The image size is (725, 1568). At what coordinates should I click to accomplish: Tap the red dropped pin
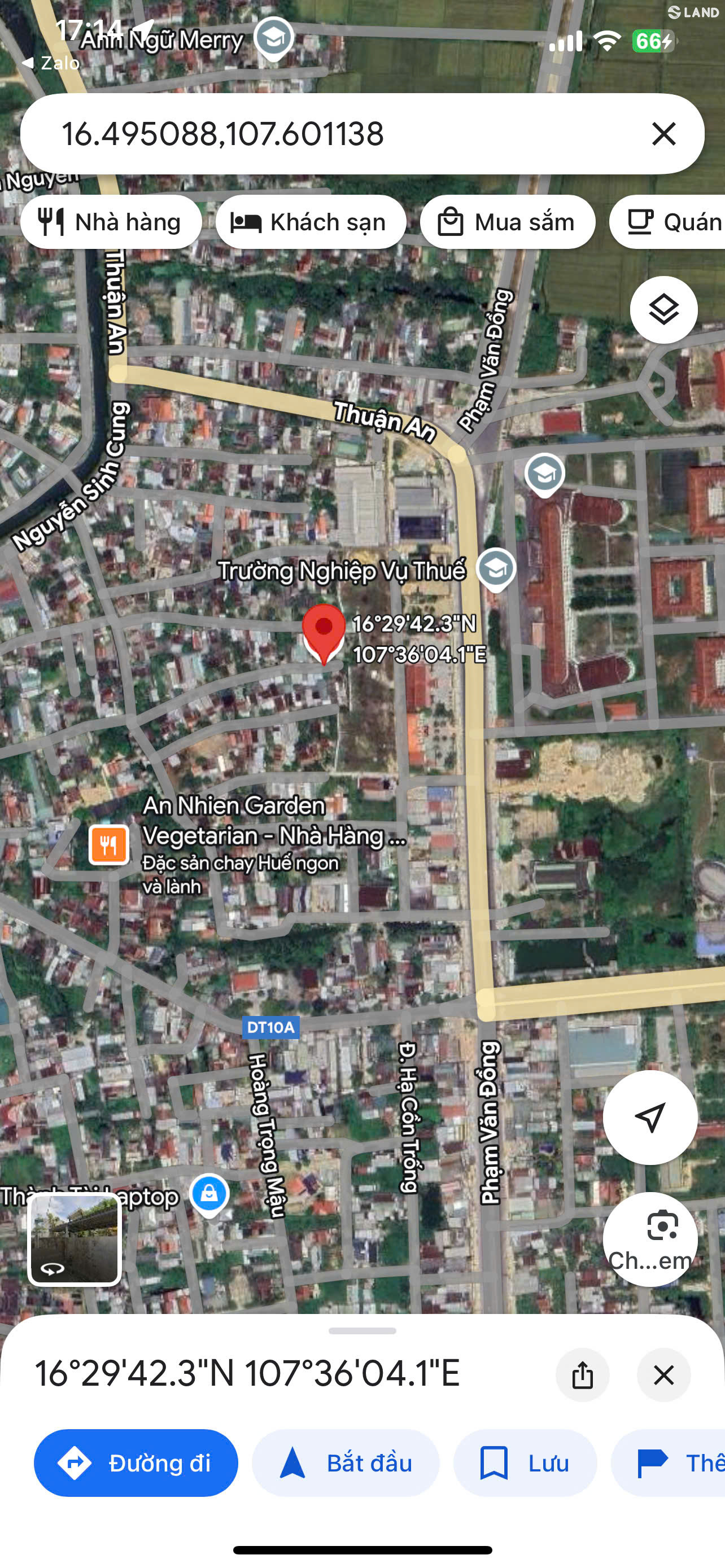tap(324, 634)
